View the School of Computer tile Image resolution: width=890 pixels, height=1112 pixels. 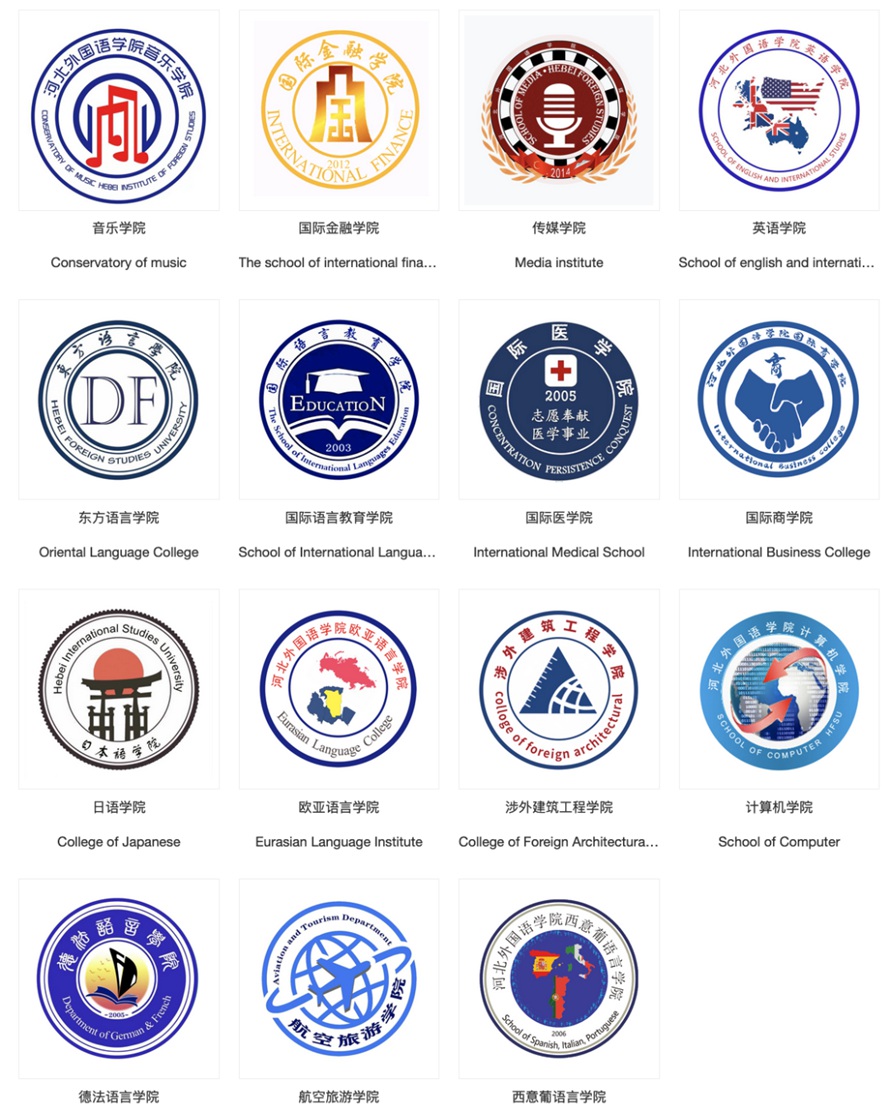click(x=779, y=689)
